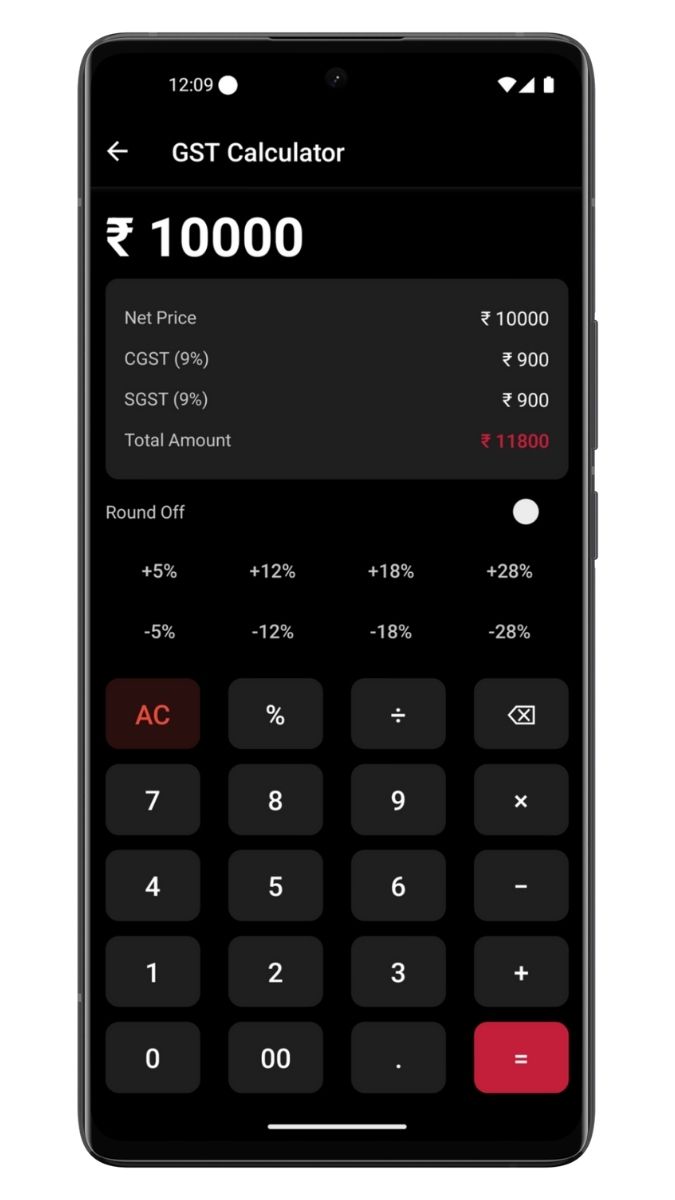
Task: Apply +12% GST rate
Action: (272, 571)
